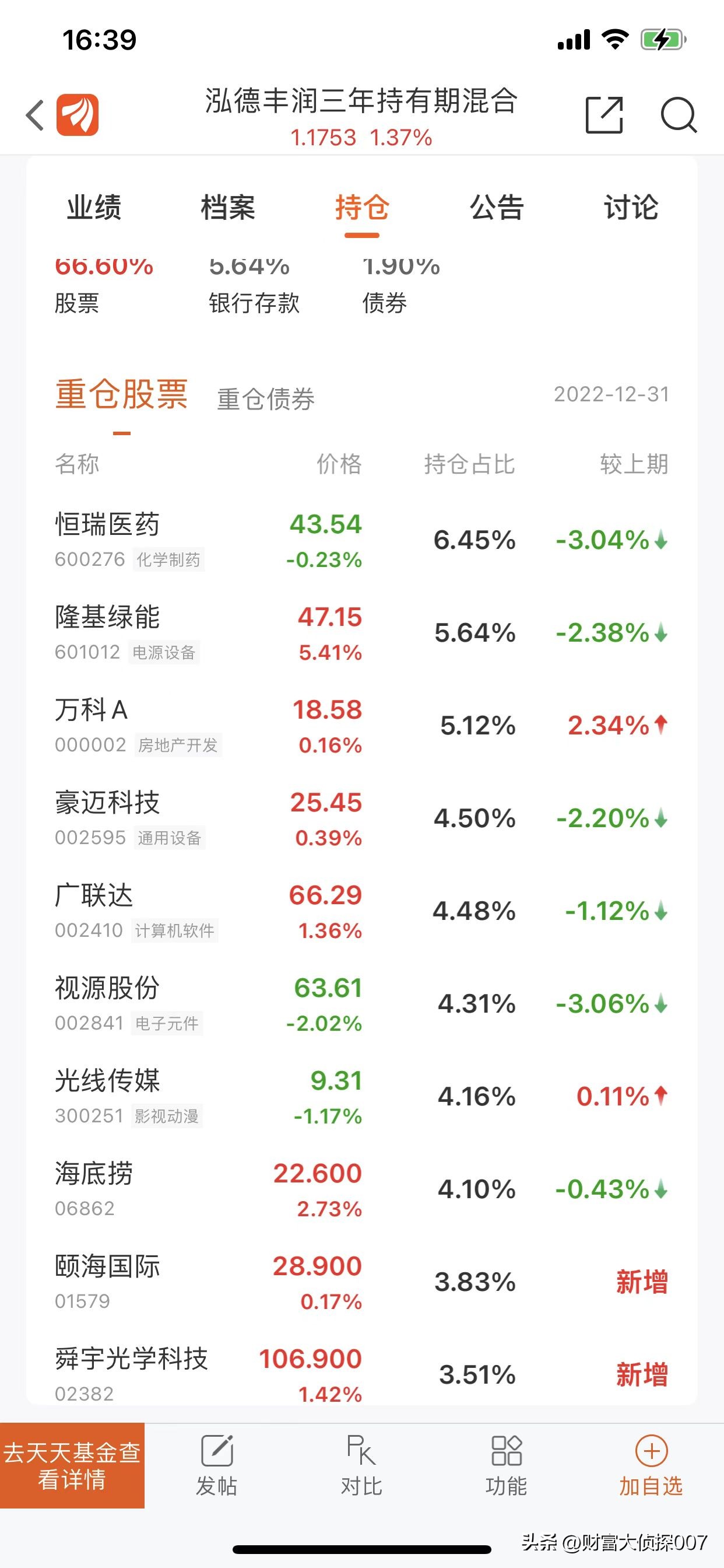View 广联达 stock details

pos(94,895)
